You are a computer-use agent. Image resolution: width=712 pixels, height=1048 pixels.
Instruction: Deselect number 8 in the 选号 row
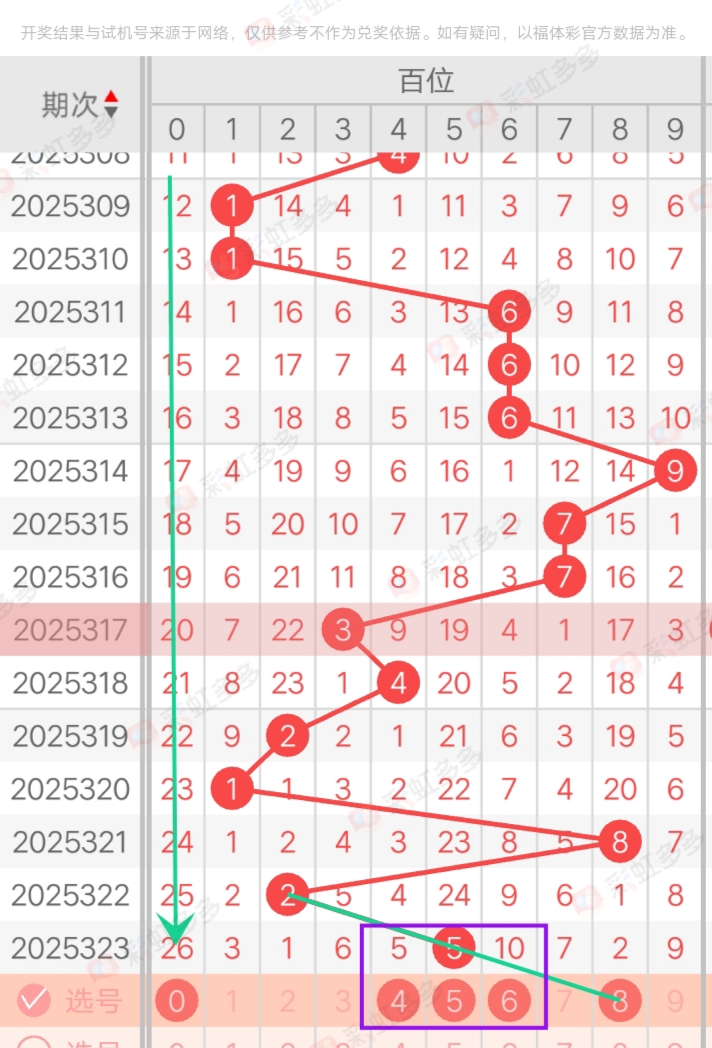tap(620, 1000)
